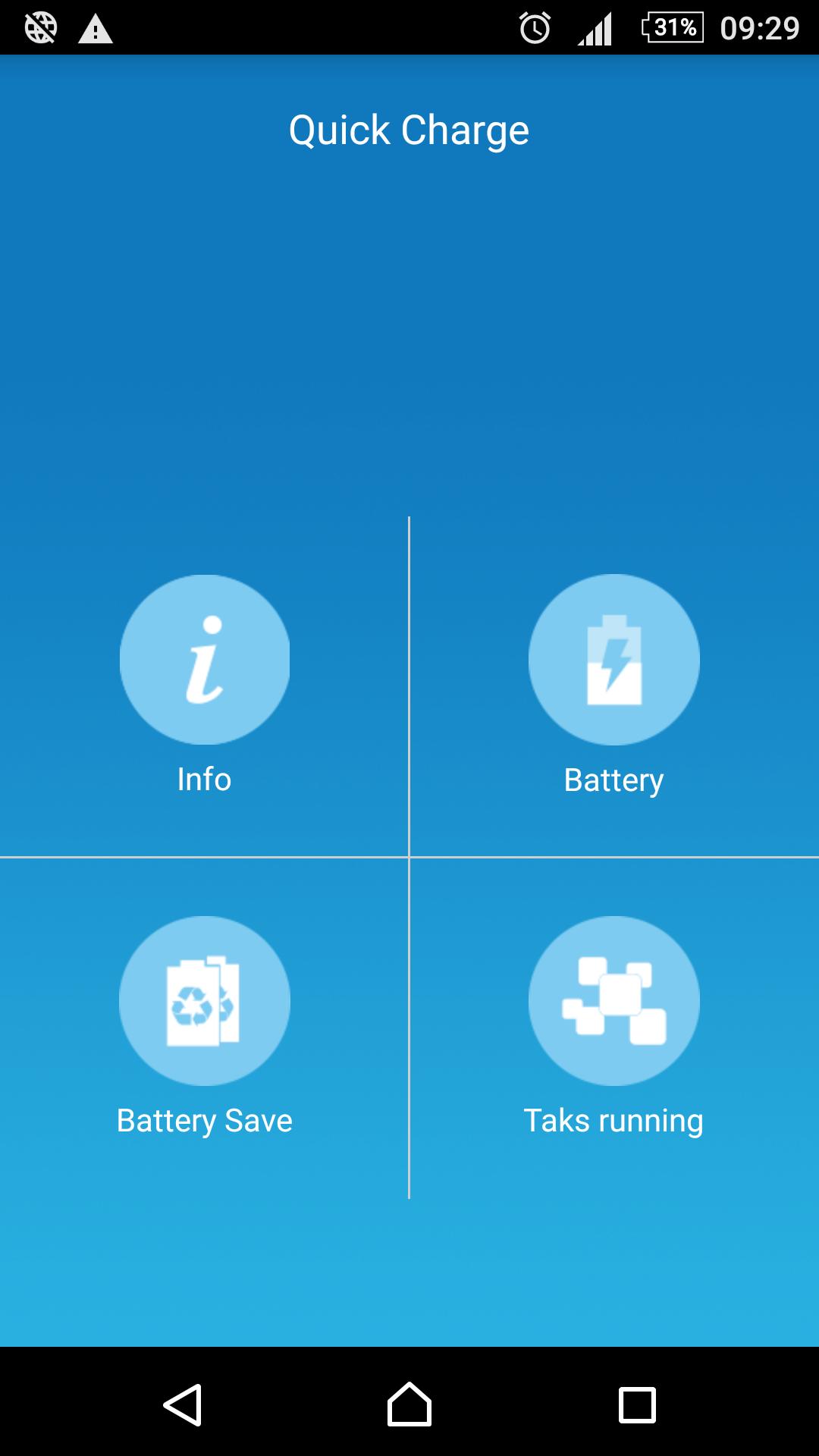Open the Battery charging screen

click(x=613, y=660)
